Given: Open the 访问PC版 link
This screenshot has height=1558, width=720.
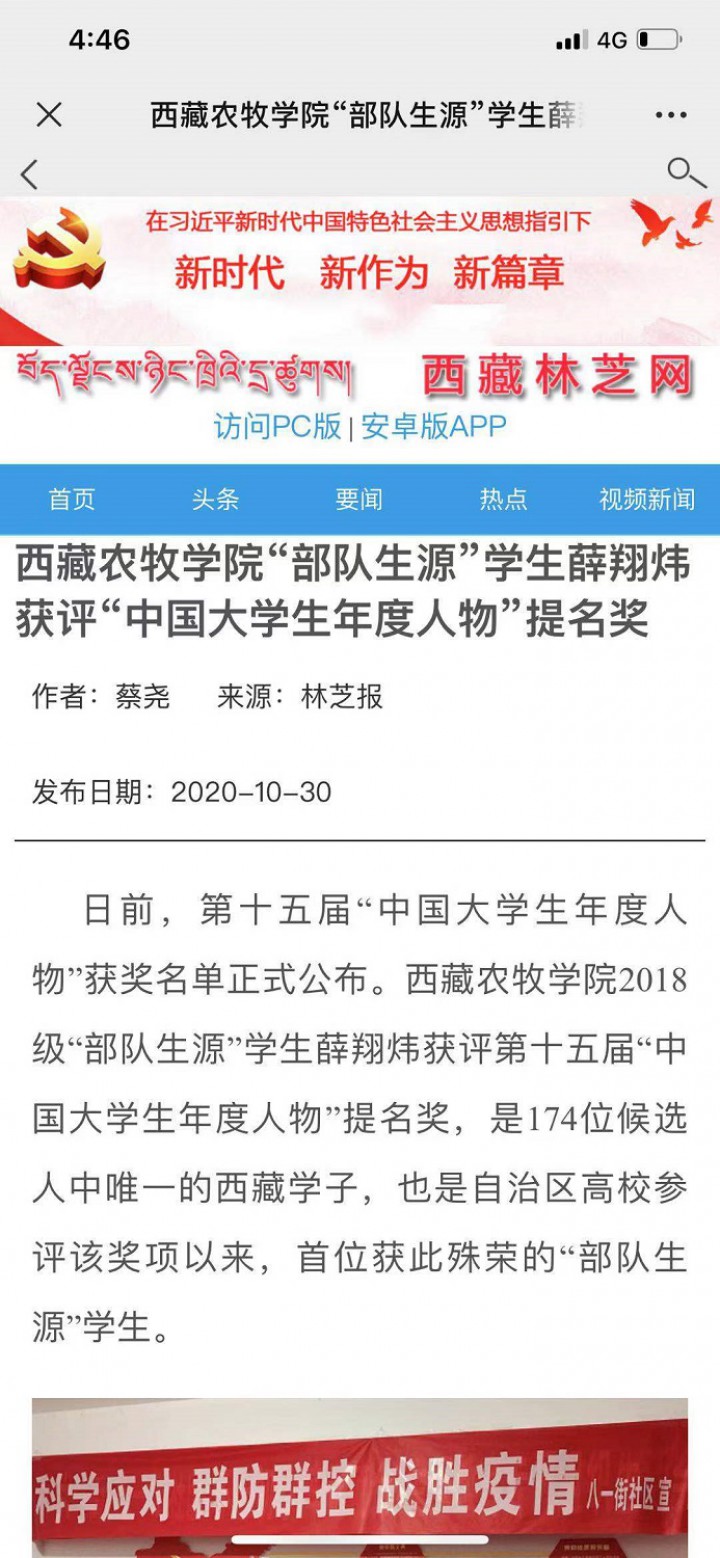Looking at the screenshot, I should tap(277, 427).
